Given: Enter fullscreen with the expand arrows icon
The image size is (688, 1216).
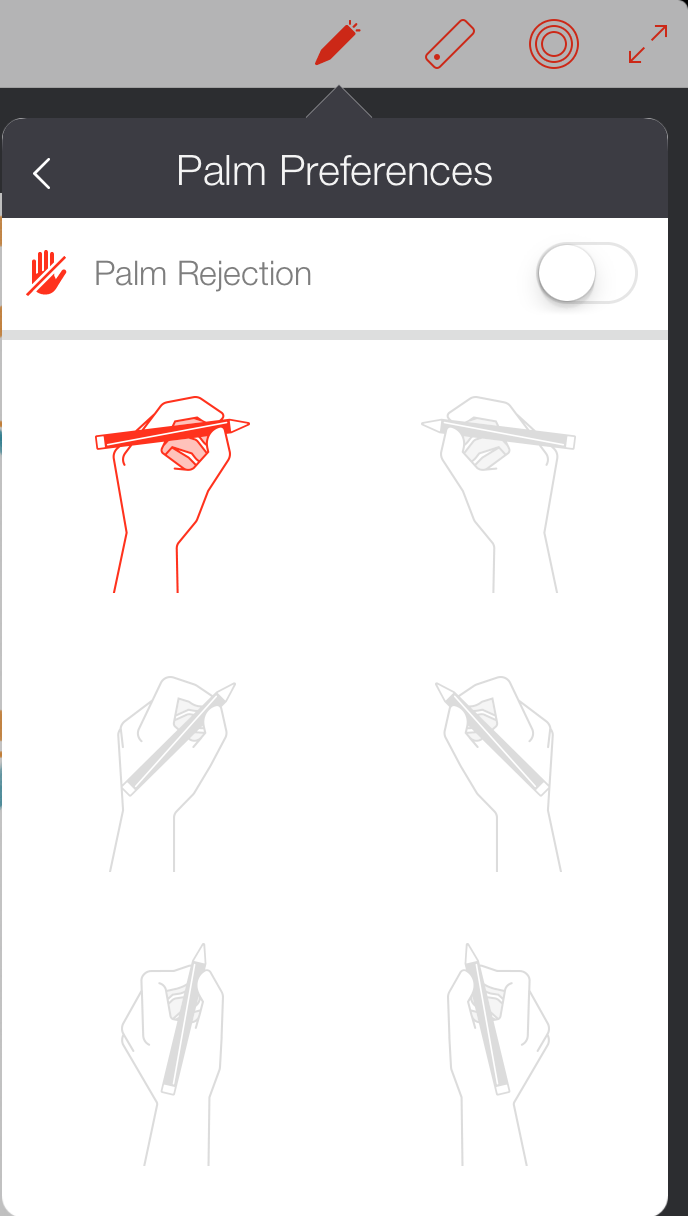Looking at the screenshot, I should (648, 45).
